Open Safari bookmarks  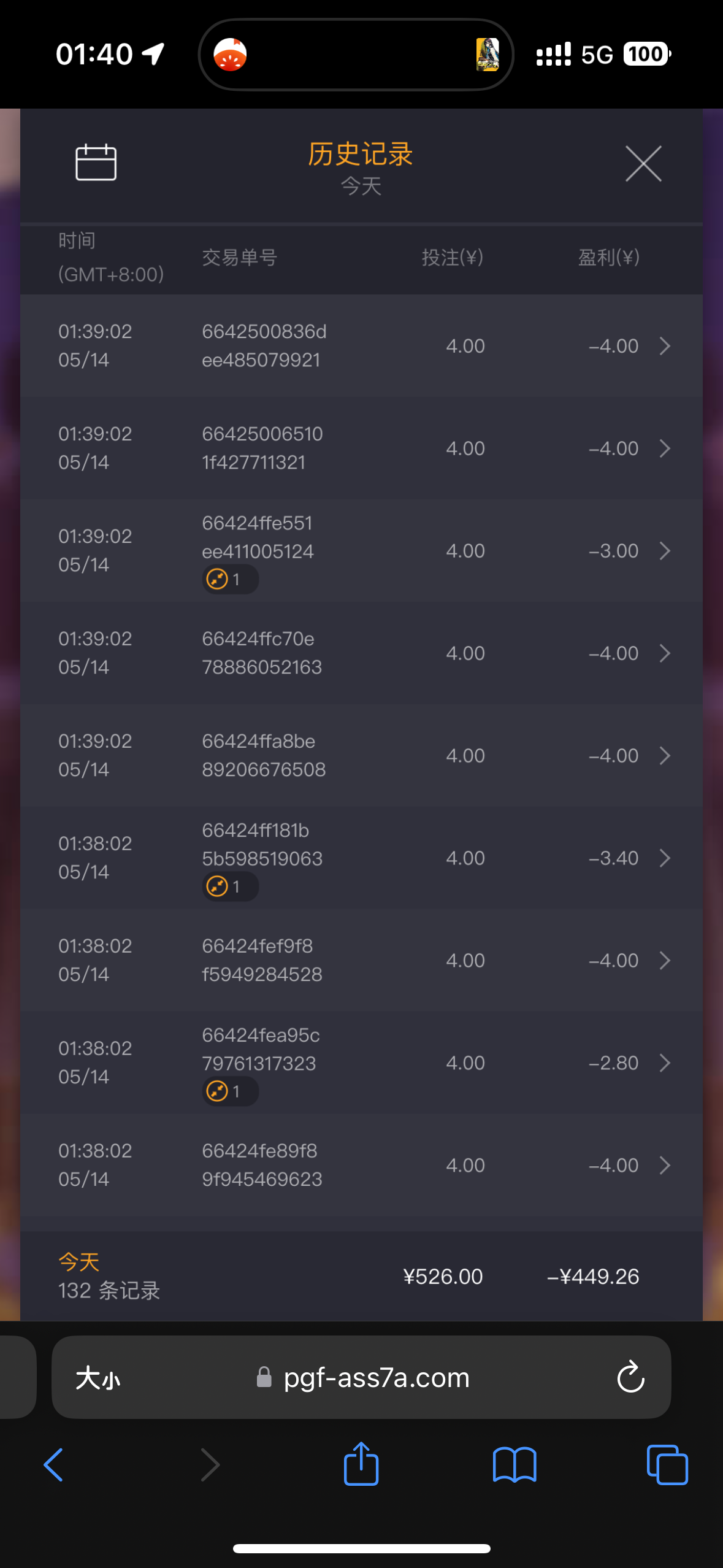click(514, 1465)
